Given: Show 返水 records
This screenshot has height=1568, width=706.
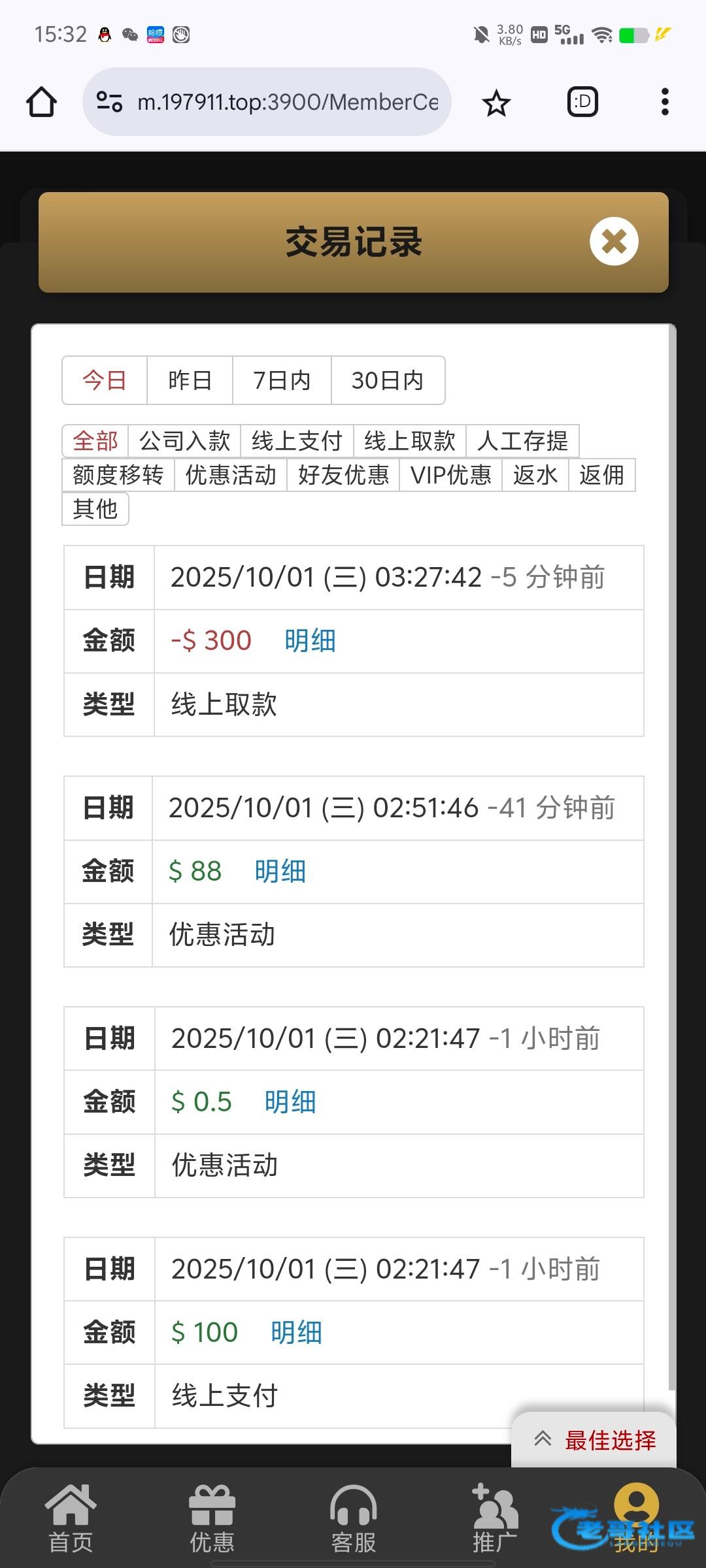Looking at the screenshot, I should (x=535, y=475).
